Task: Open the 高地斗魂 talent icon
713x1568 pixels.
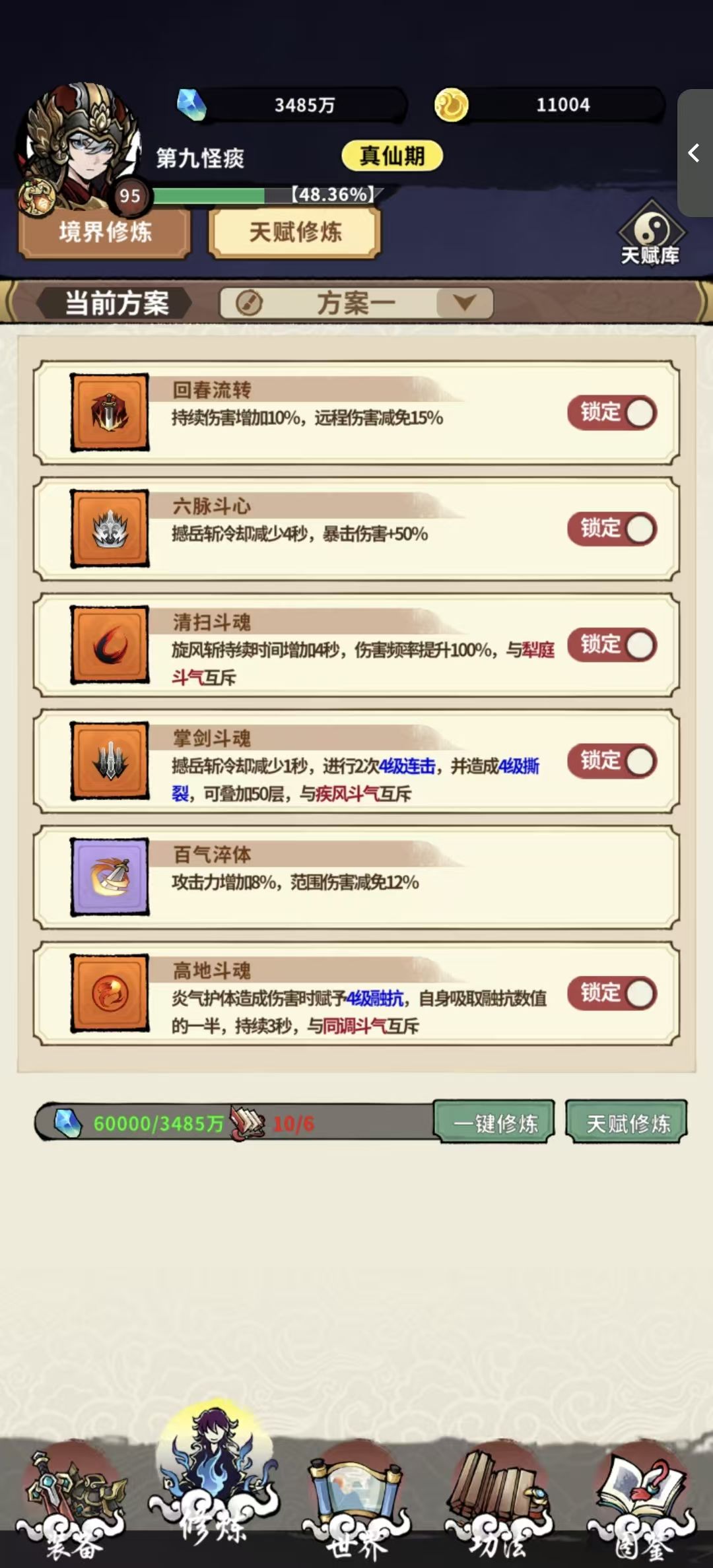Action: 108,992
